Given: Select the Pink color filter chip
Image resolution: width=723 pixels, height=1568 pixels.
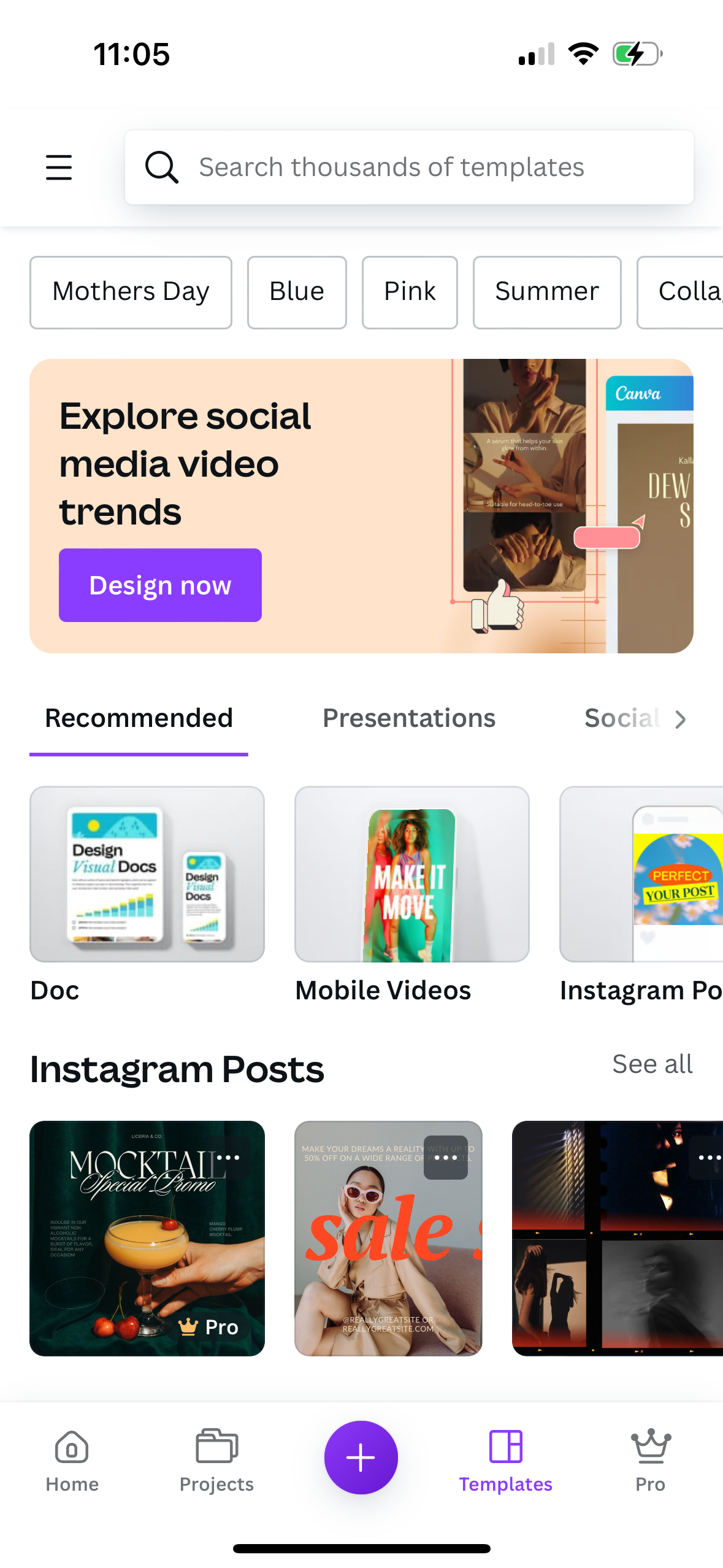Looking at the screenshot, I should point(409,292).
